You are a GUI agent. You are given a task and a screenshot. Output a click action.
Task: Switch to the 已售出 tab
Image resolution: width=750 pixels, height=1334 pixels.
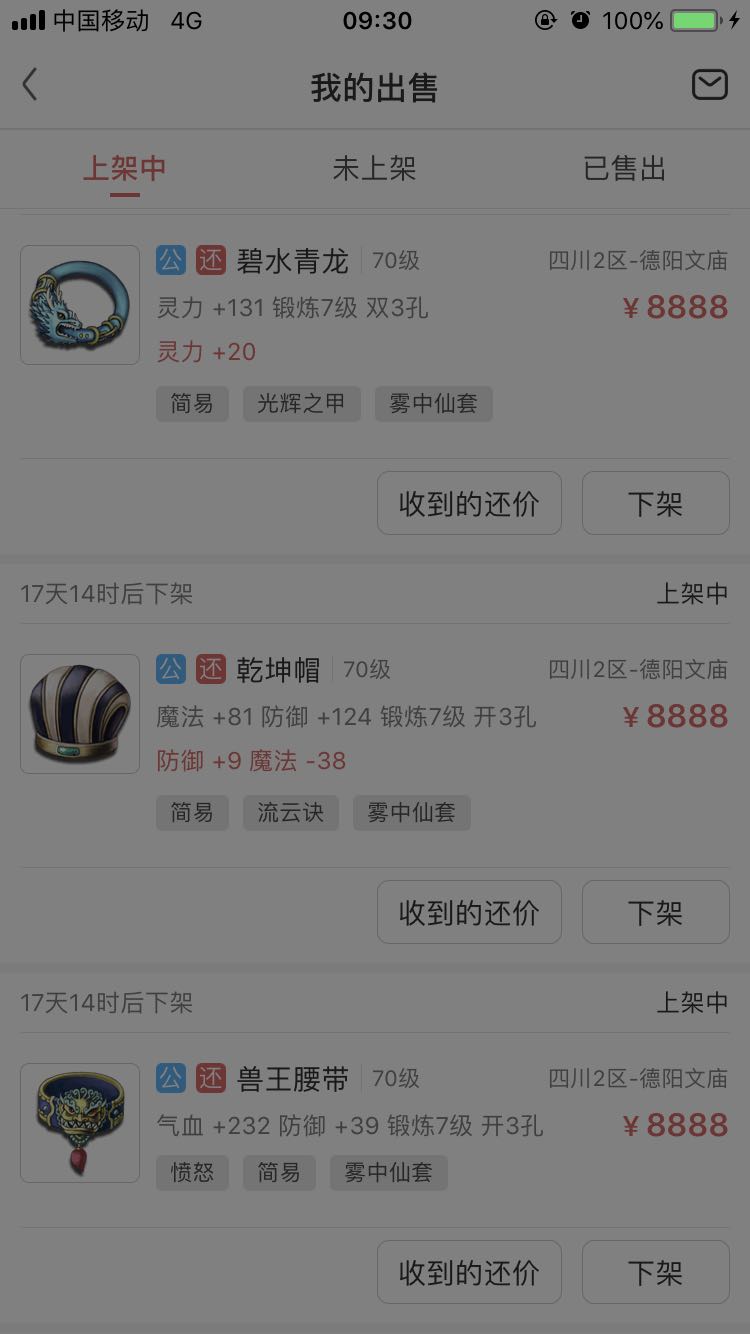(624, 168)
